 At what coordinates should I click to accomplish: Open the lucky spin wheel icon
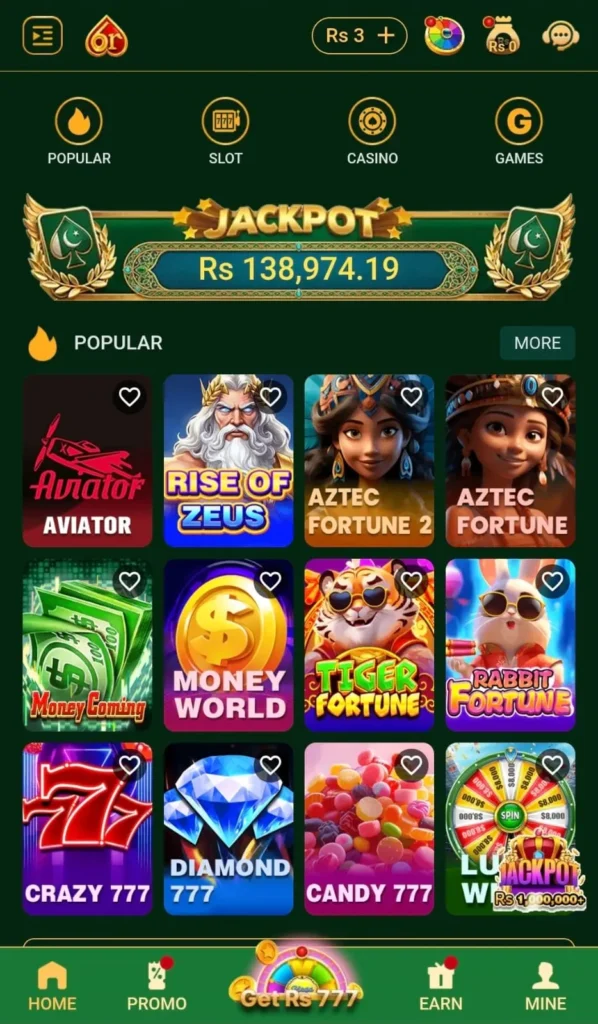(444, 35)
